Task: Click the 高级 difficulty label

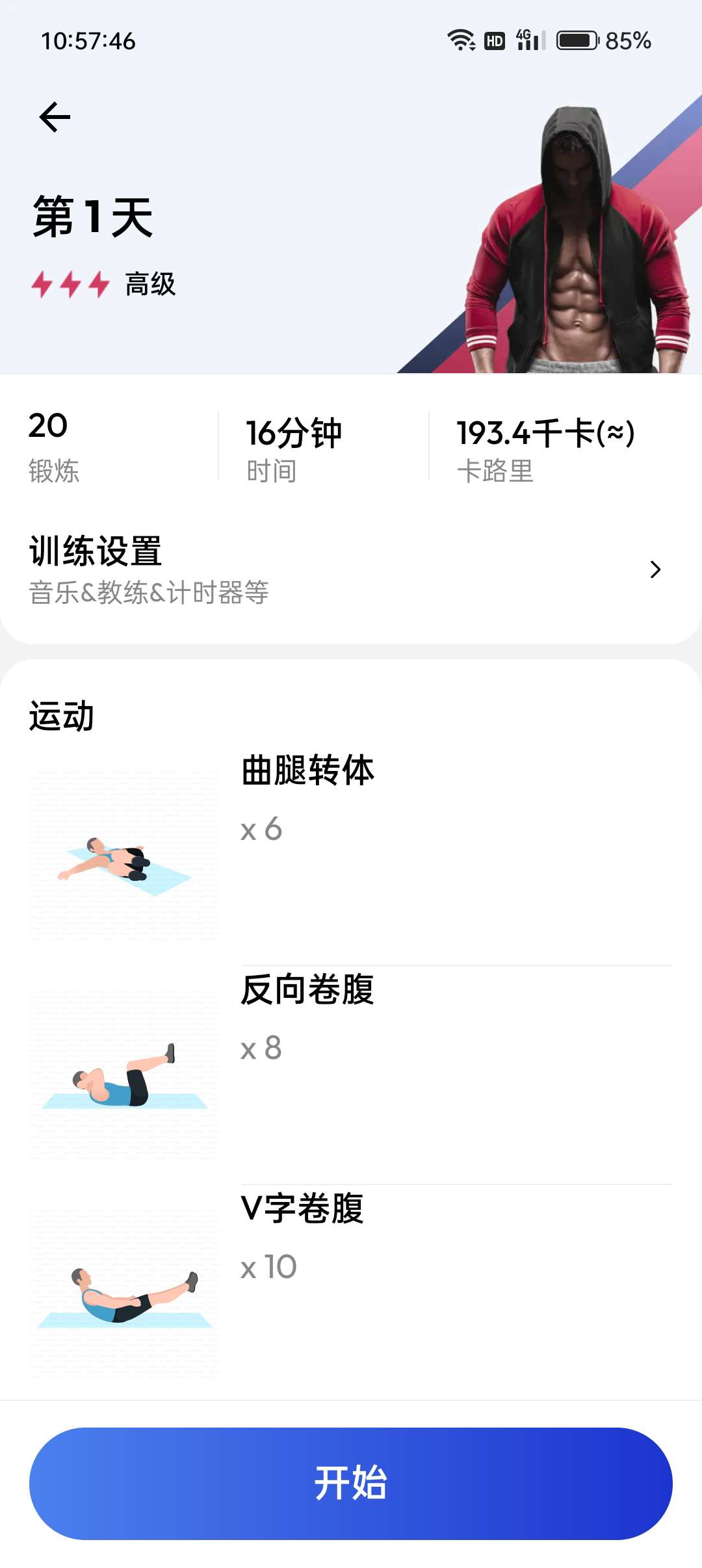Action: click(149, 284)
